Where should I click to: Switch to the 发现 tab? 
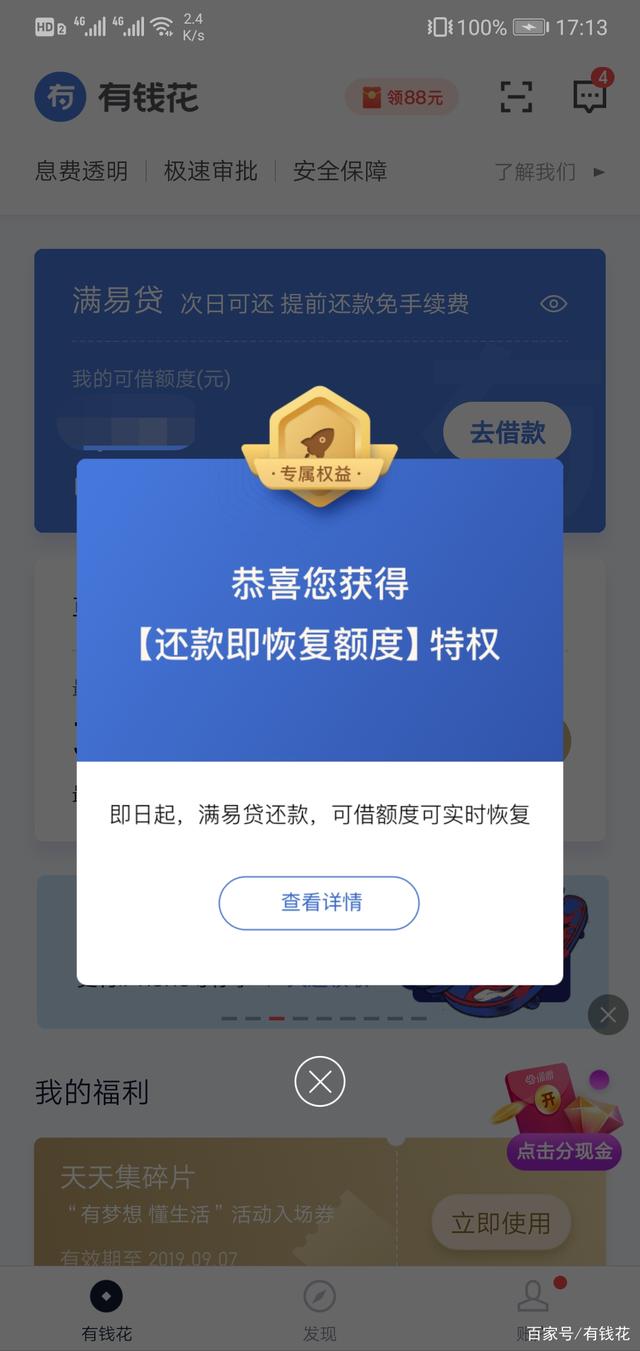coord(320,1307)
